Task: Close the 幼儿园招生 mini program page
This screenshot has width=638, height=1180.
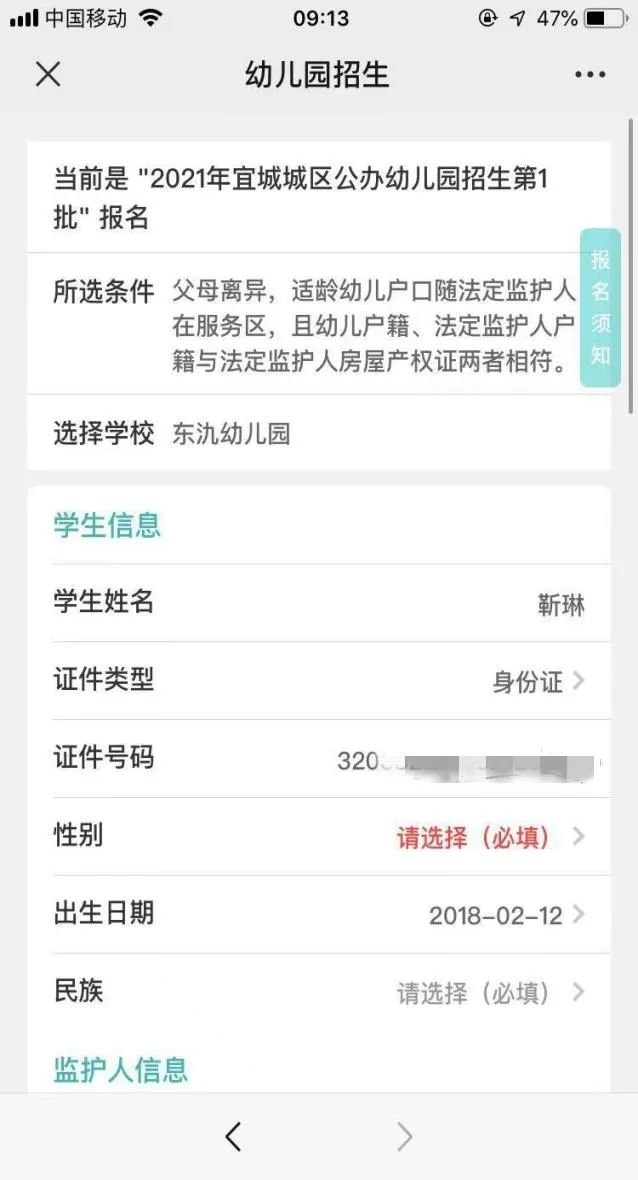Action: (x=48, y=74)
